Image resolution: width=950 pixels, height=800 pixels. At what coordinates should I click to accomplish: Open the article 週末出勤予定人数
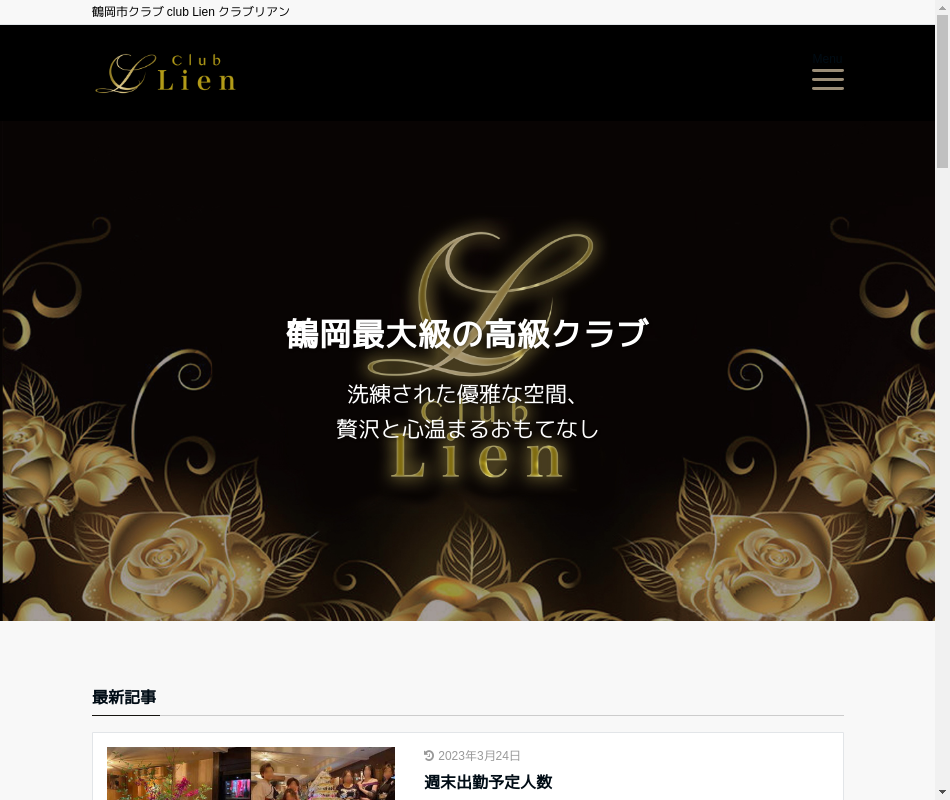tap(488, 782)
